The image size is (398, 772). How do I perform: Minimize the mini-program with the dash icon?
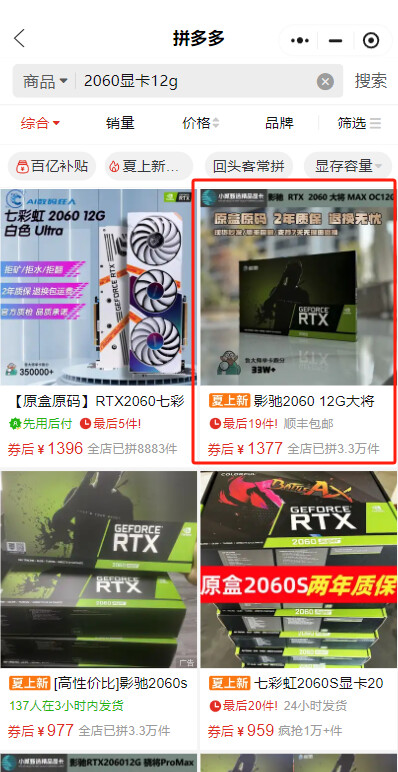[335, 40]
